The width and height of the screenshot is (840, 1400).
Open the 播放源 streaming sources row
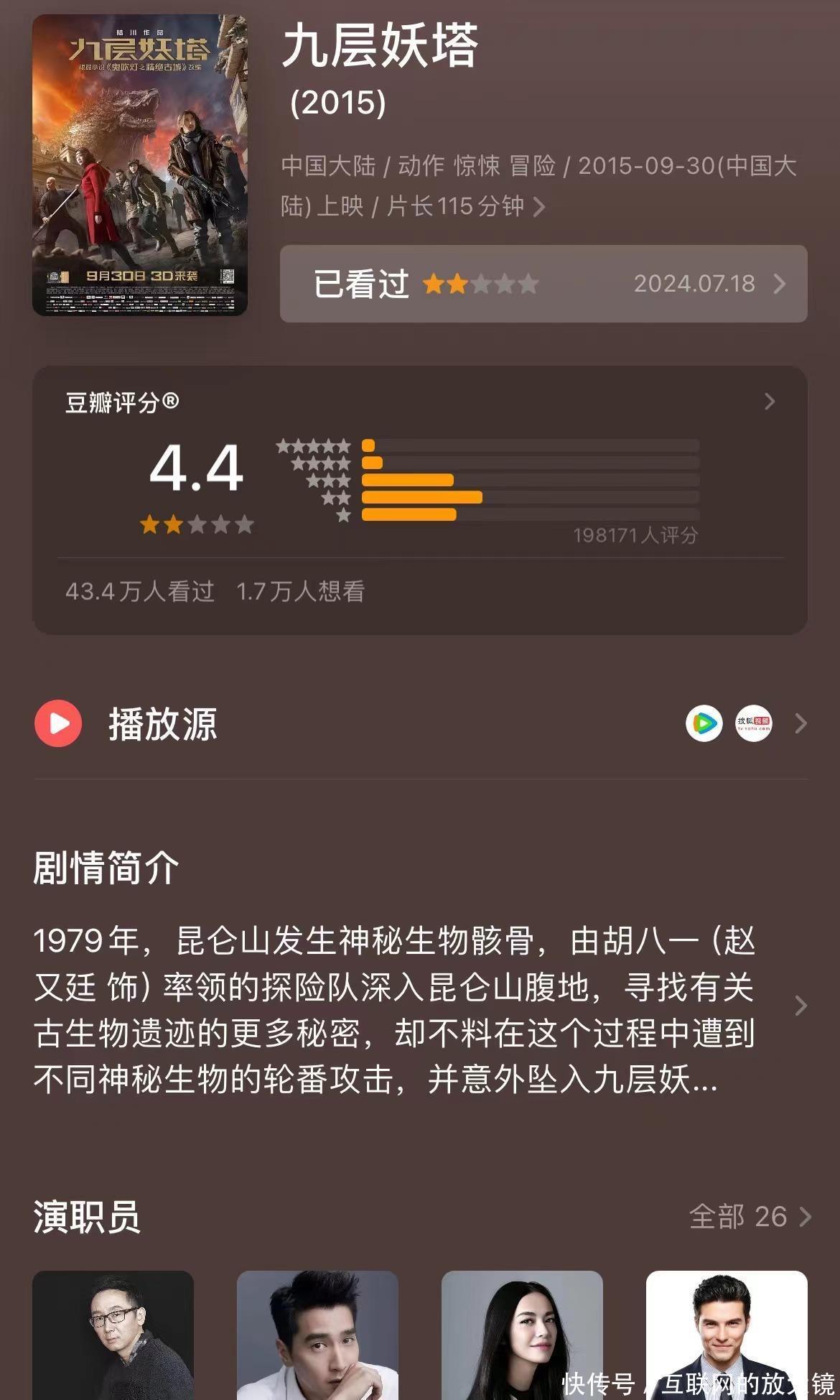[x=420, y=723]
